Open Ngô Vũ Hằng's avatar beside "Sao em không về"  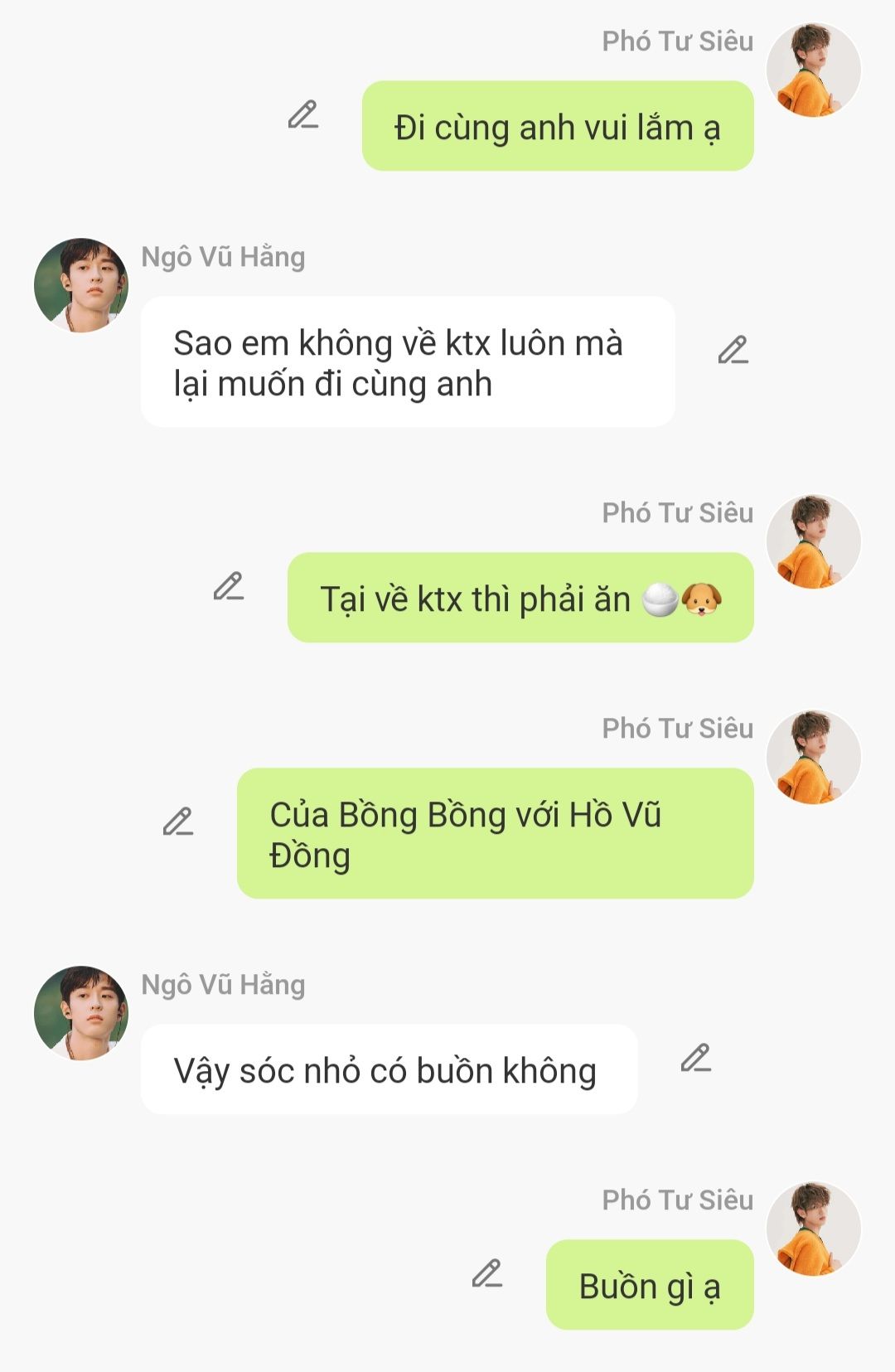(x=81, y=286)
